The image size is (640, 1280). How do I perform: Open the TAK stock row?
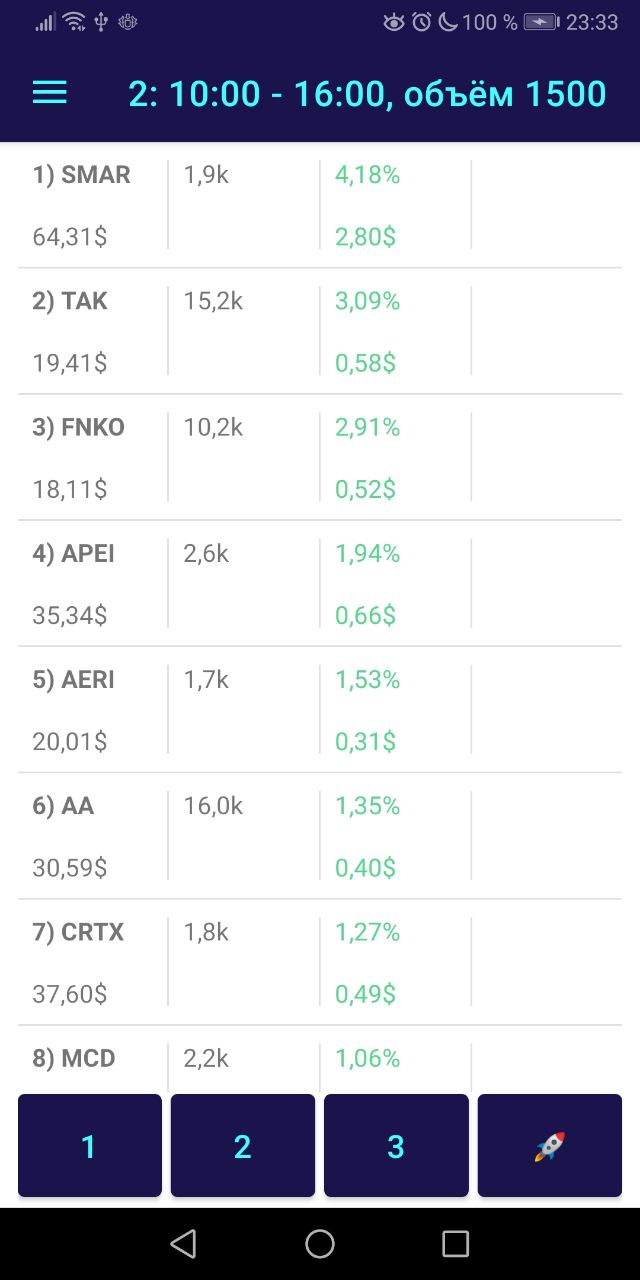320,331
